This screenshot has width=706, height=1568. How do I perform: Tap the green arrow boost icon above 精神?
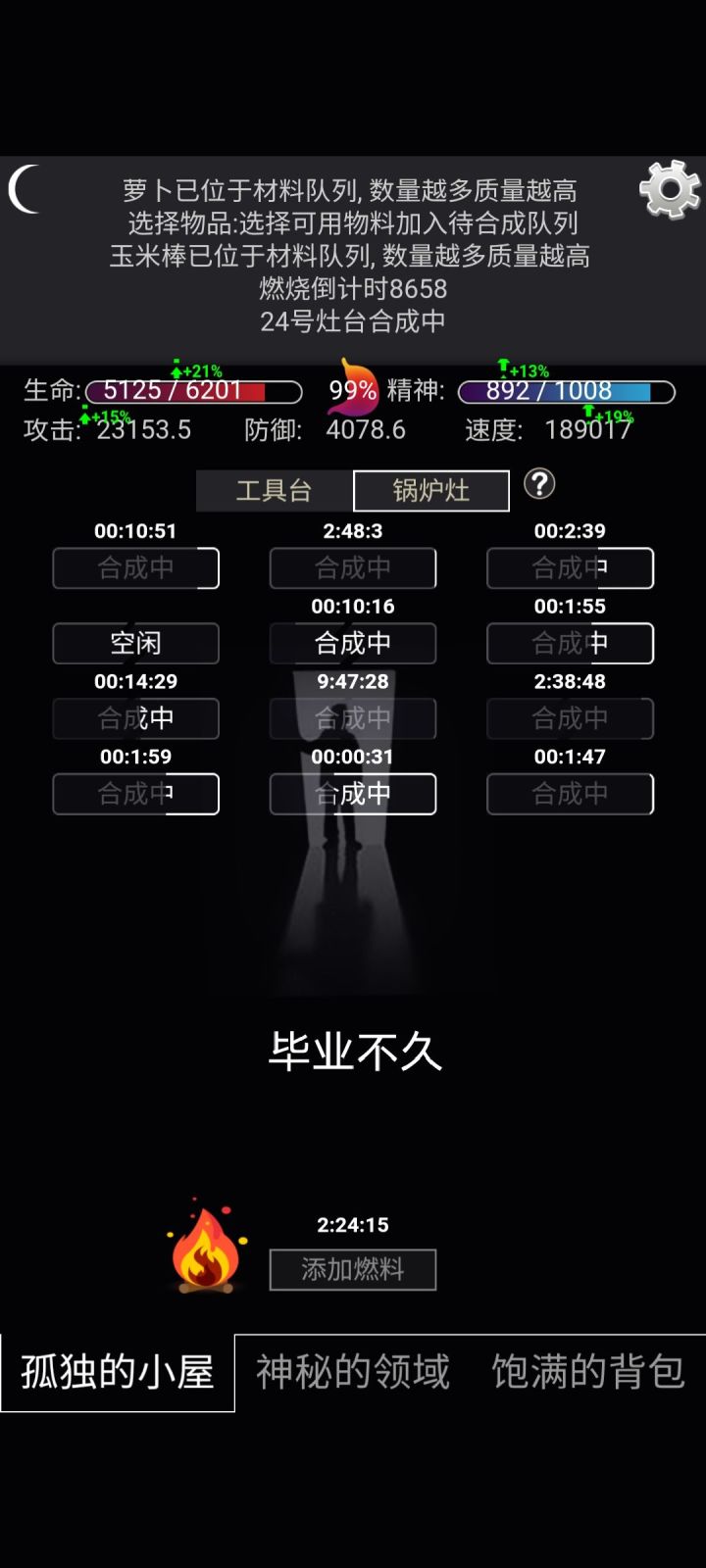[x=504, y=367]
